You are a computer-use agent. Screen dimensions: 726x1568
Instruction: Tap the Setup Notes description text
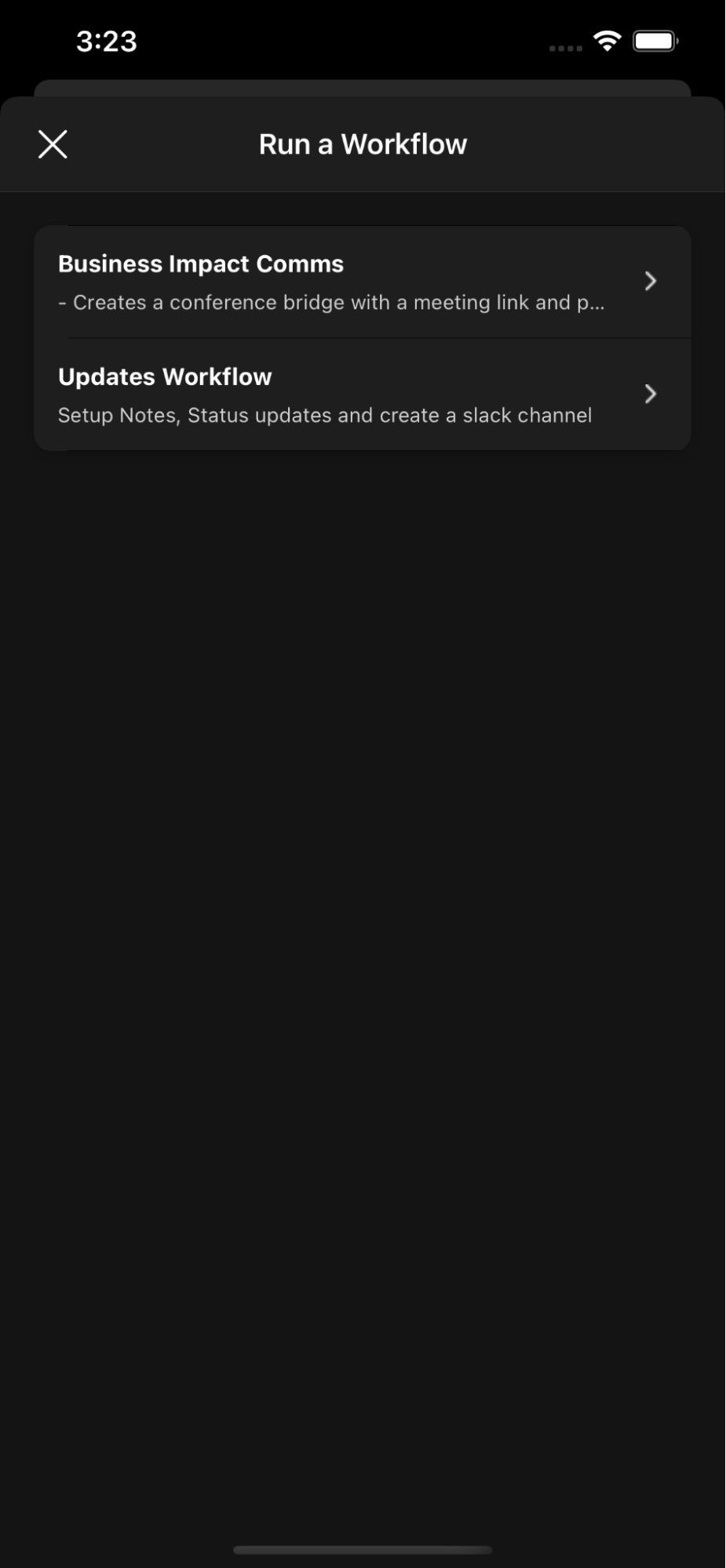point(324,415)
